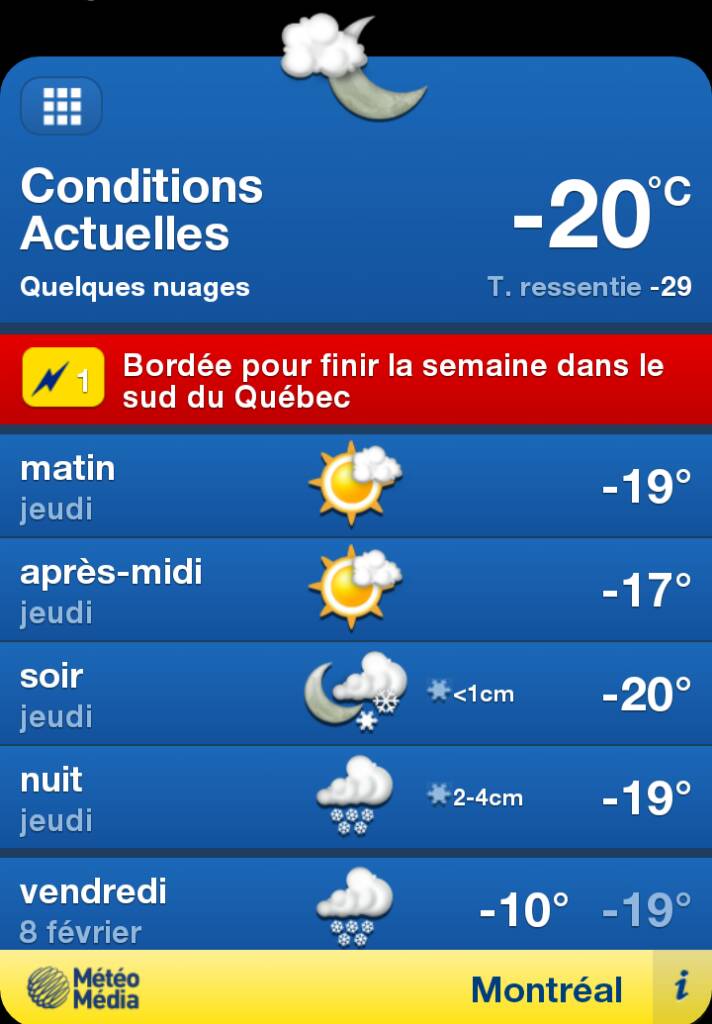Open the jeudi matin forecast row

(x=356, y=486)
